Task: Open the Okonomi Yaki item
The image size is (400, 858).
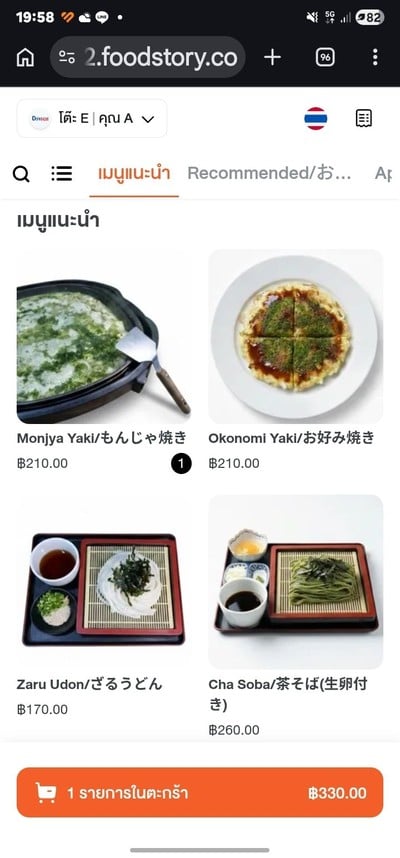Action: point(295,361)
